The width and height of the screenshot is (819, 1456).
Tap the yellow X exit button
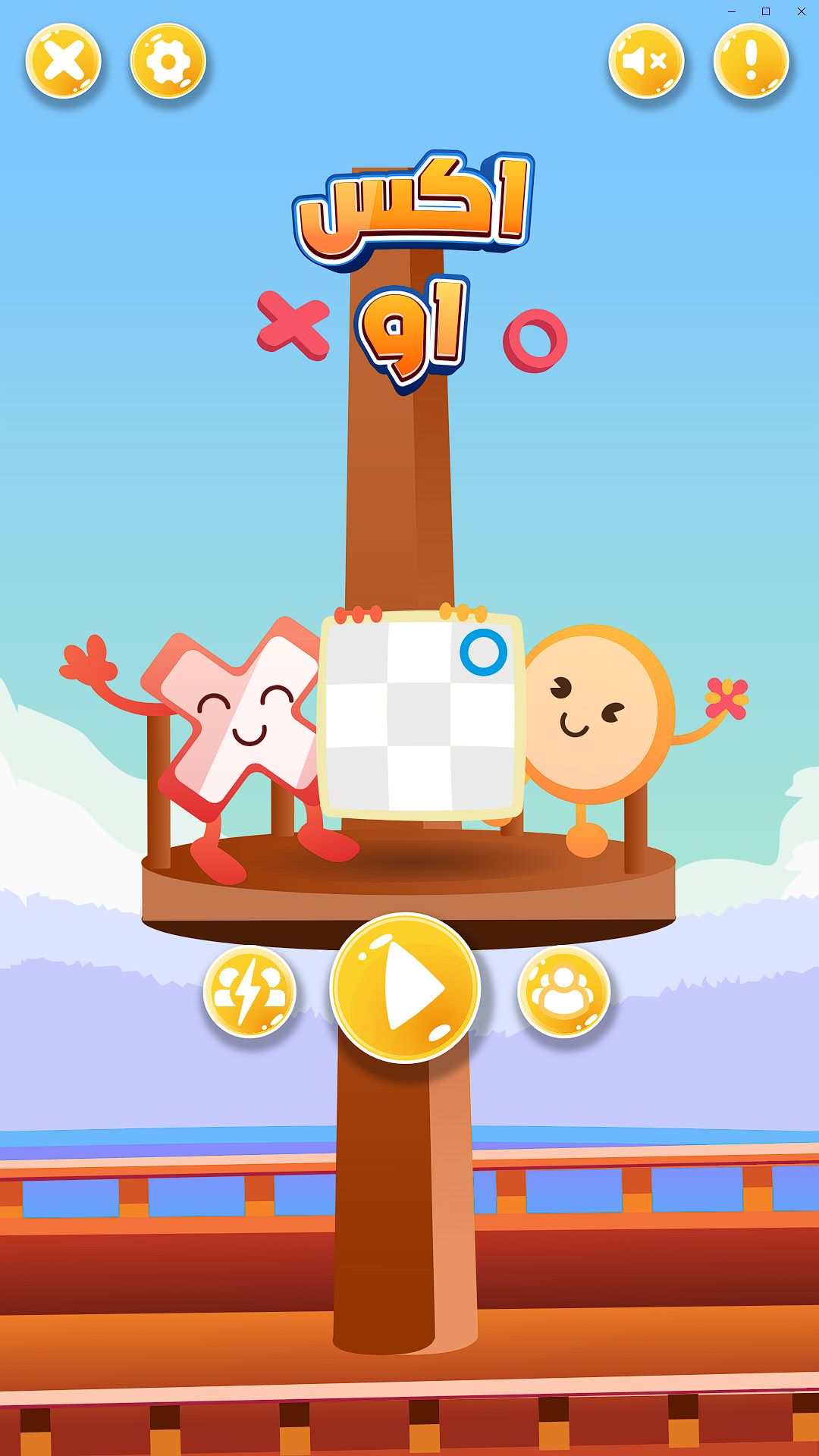point(64,61)
